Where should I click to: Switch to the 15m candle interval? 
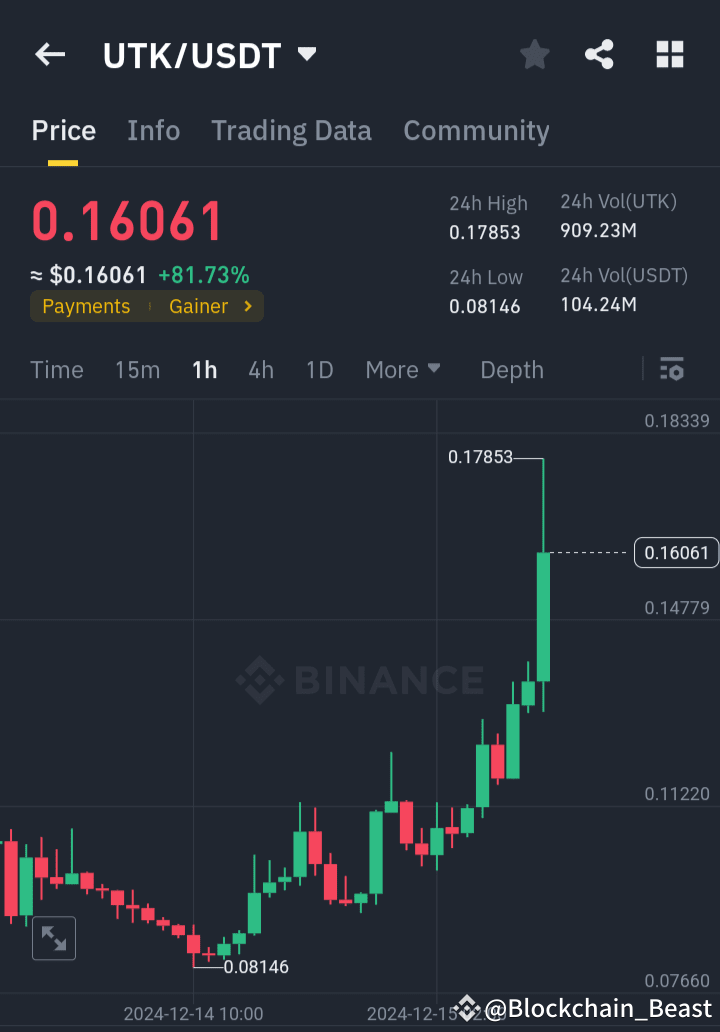pyautogui.click(x=137, y=369)
